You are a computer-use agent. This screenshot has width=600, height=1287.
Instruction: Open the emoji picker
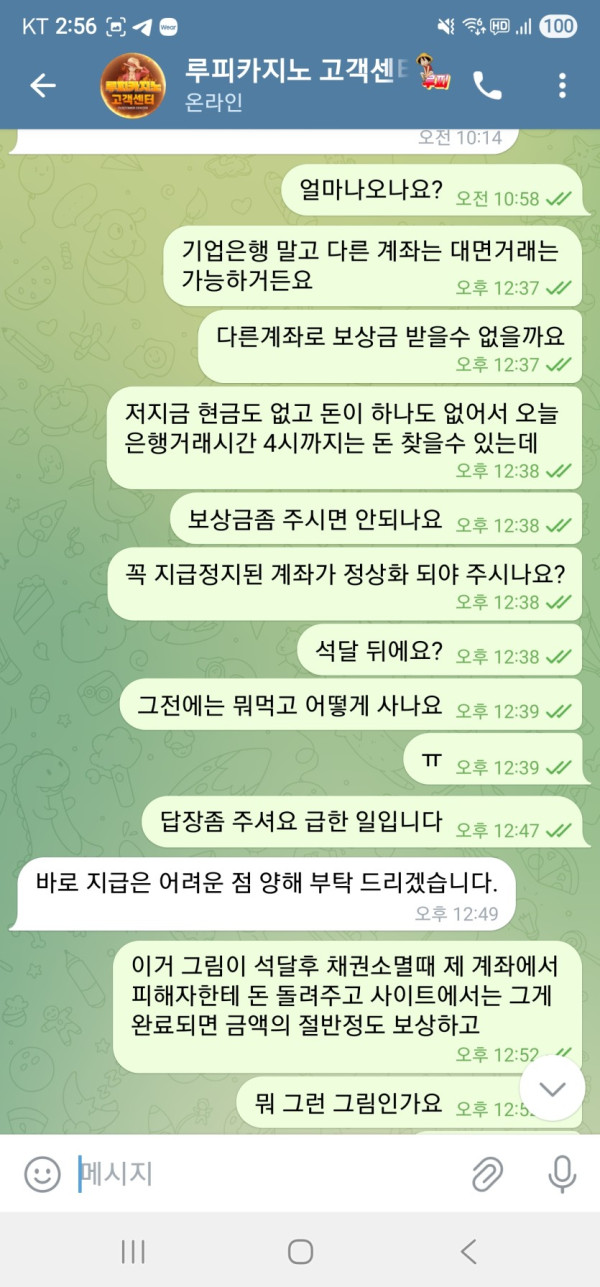[42, 1174]
